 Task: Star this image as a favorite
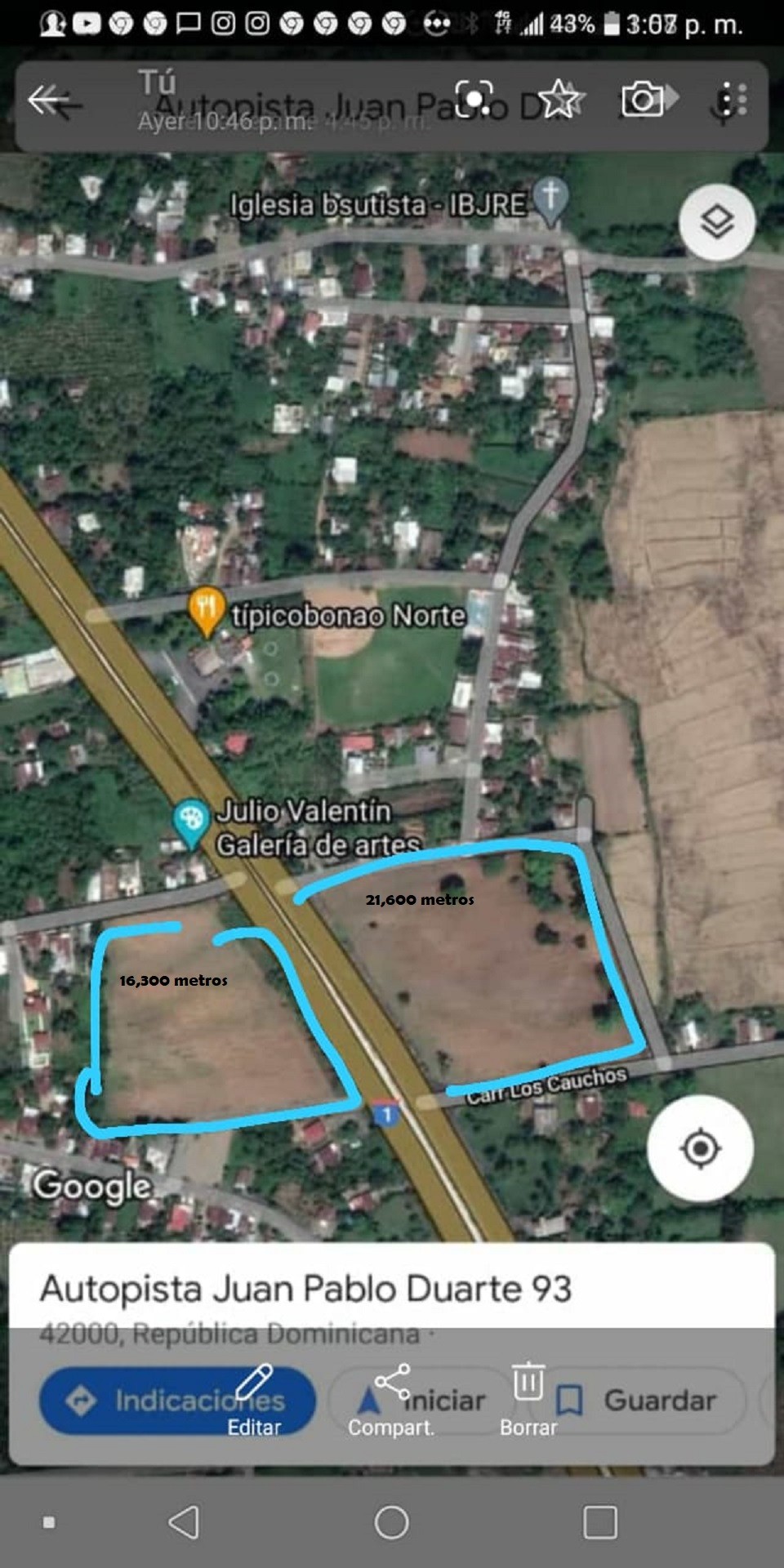(x=559, y=99)
